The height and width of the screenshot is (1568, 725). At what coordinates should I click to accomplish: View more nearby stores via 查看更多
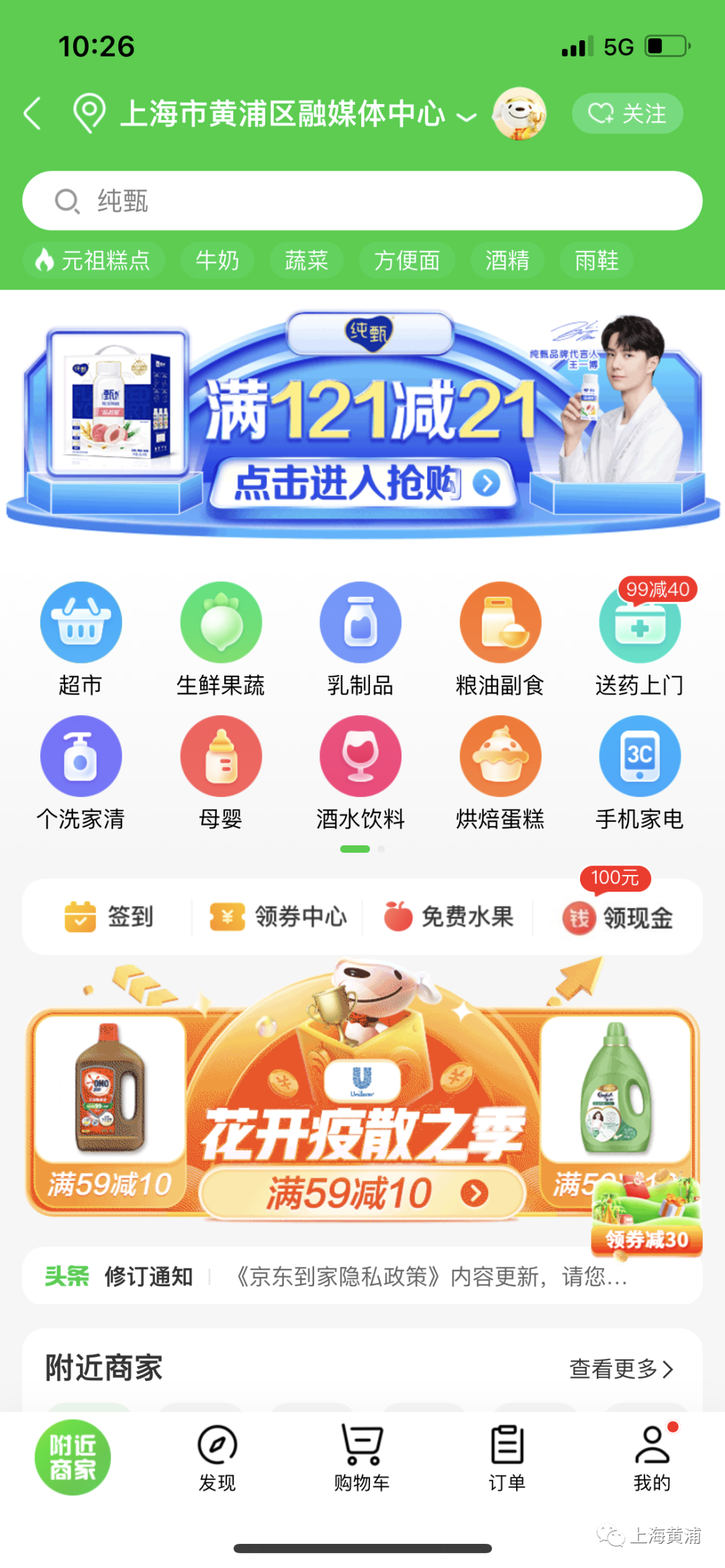tap(621, 1369)
